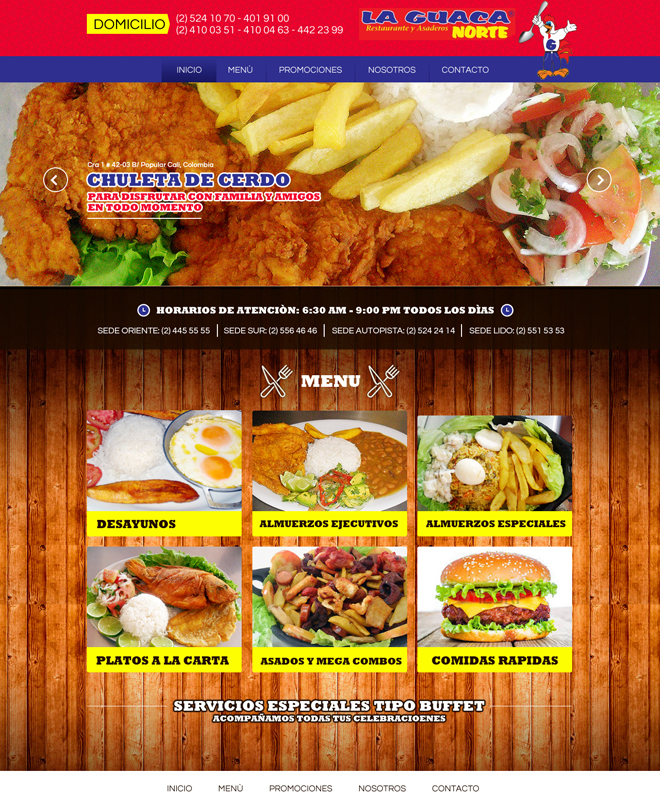
Task: Tap NOSOTROS link in the footer
Action: click(x=382, y=788)
